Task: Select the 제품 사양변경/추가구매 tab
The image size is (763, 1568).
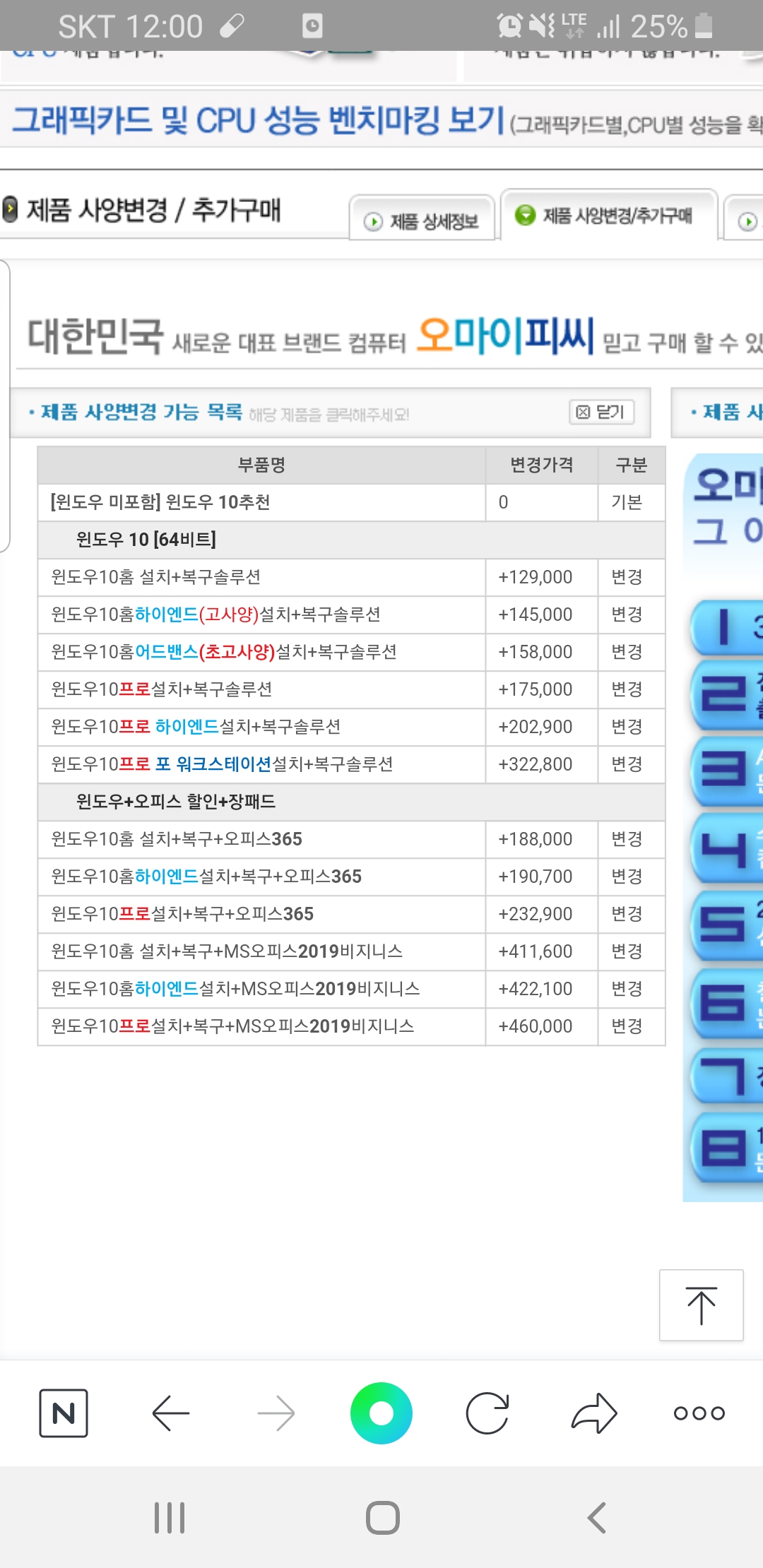Action: point(609,215)
